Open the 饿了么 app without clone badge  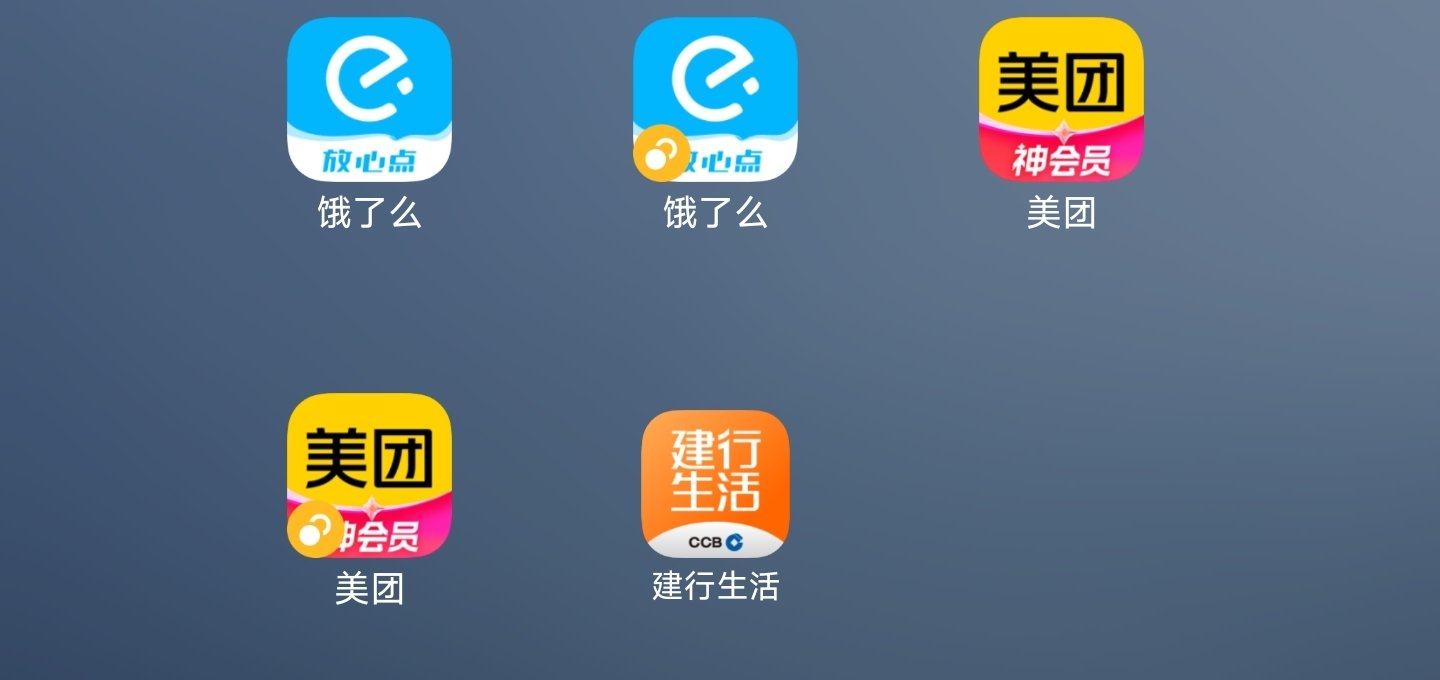tap(369, 99)
